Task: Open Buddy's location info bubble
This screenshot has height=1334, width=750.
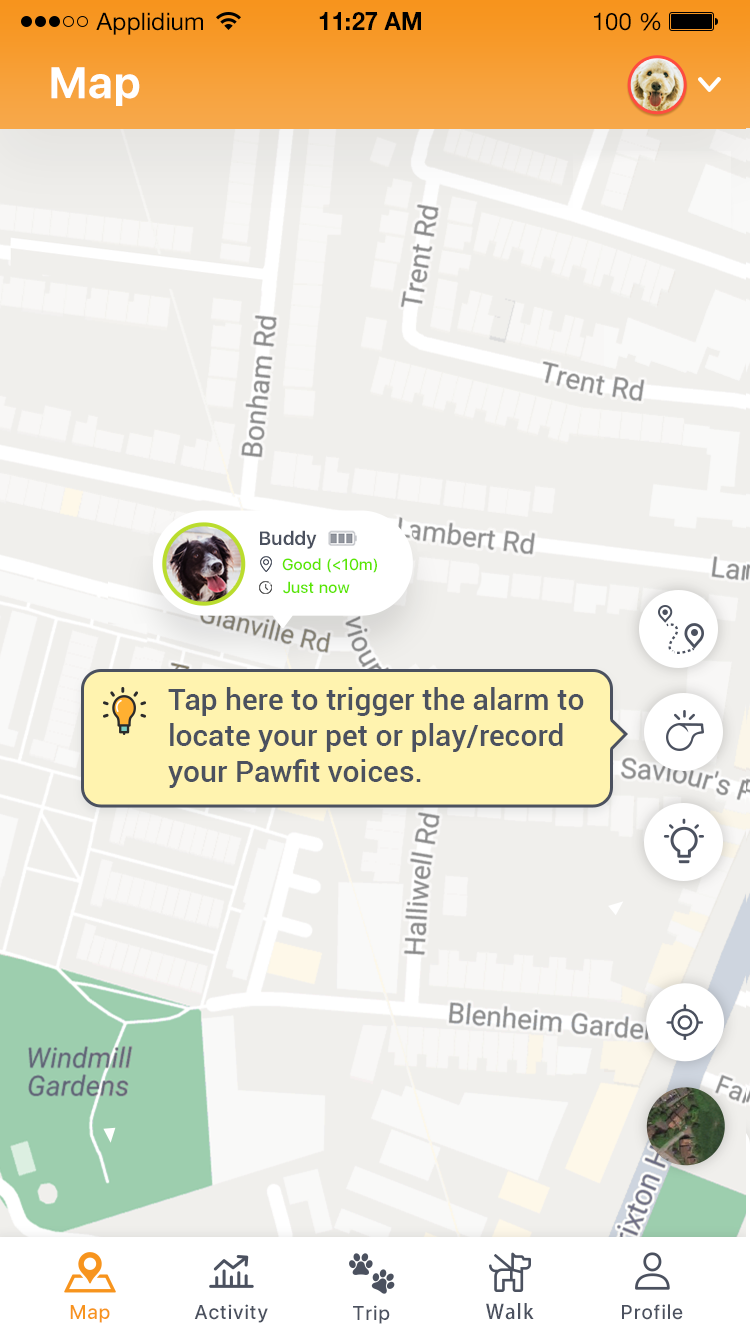Action: 284,563
